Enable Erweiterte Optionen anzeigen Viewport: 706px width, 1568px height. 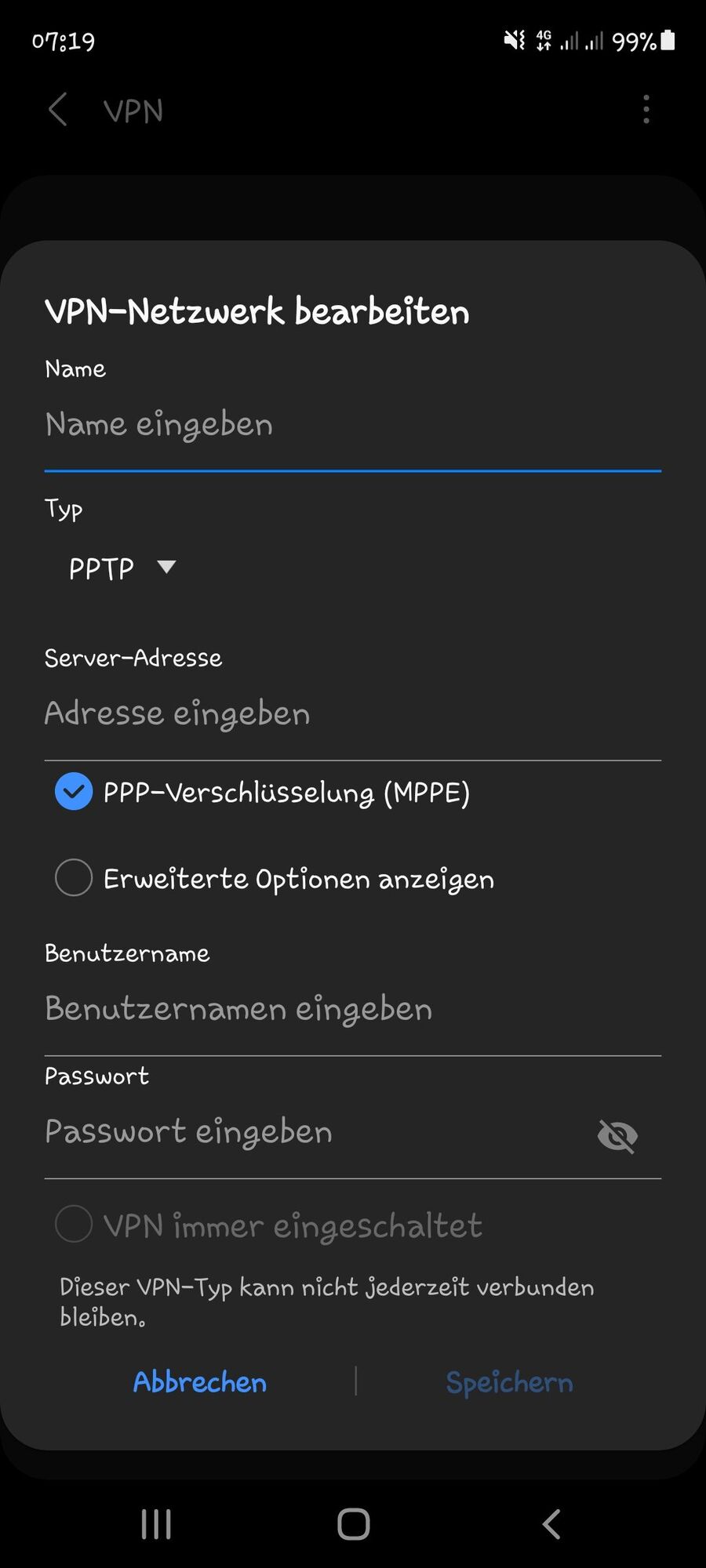point(74,878)
